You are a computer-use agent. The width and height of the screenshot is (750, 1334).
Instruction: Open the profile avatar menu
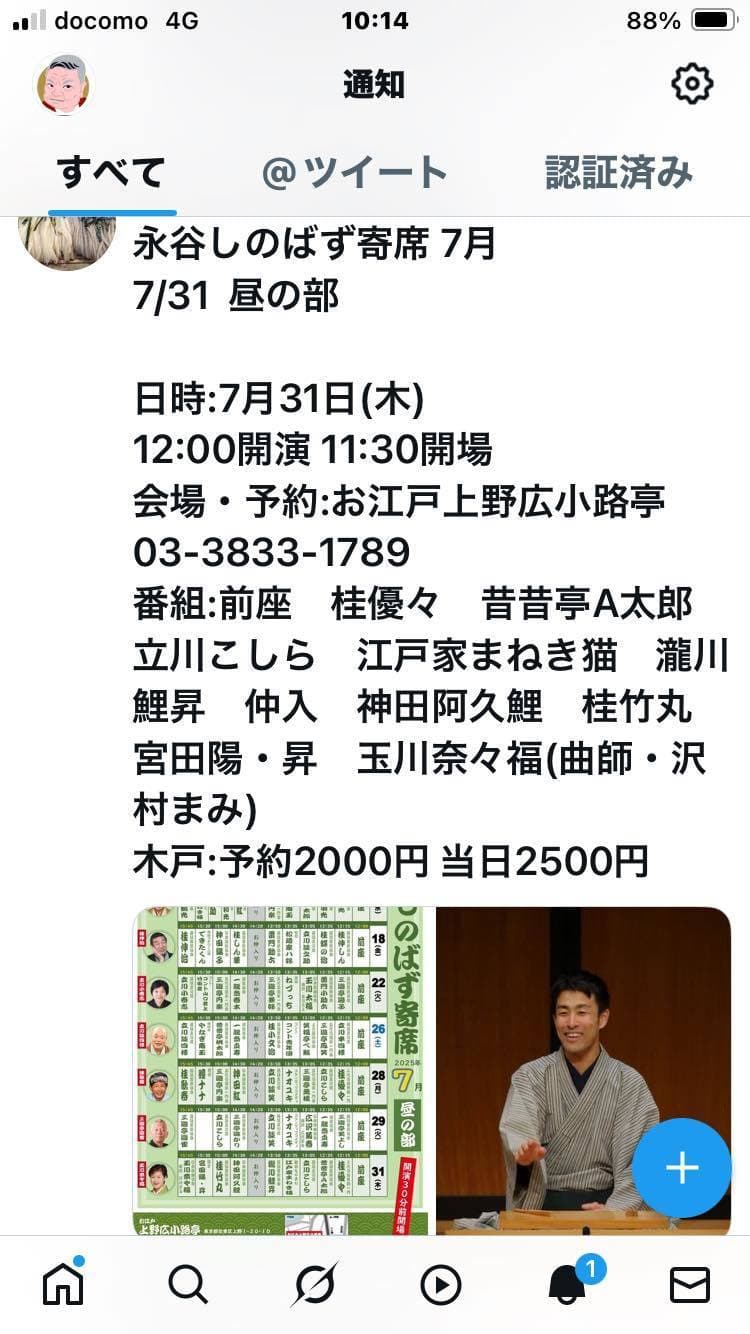[63, 84]
